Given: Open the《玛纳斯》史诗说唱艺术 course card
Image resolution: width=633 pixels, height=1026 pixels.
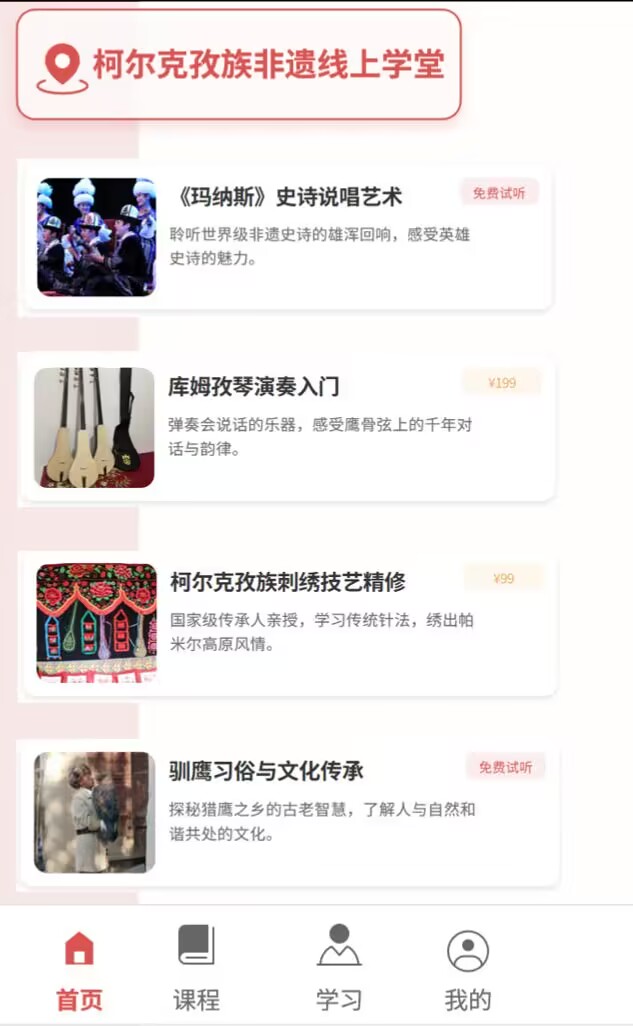Looking at the screenshot, I should coord(300,237).
